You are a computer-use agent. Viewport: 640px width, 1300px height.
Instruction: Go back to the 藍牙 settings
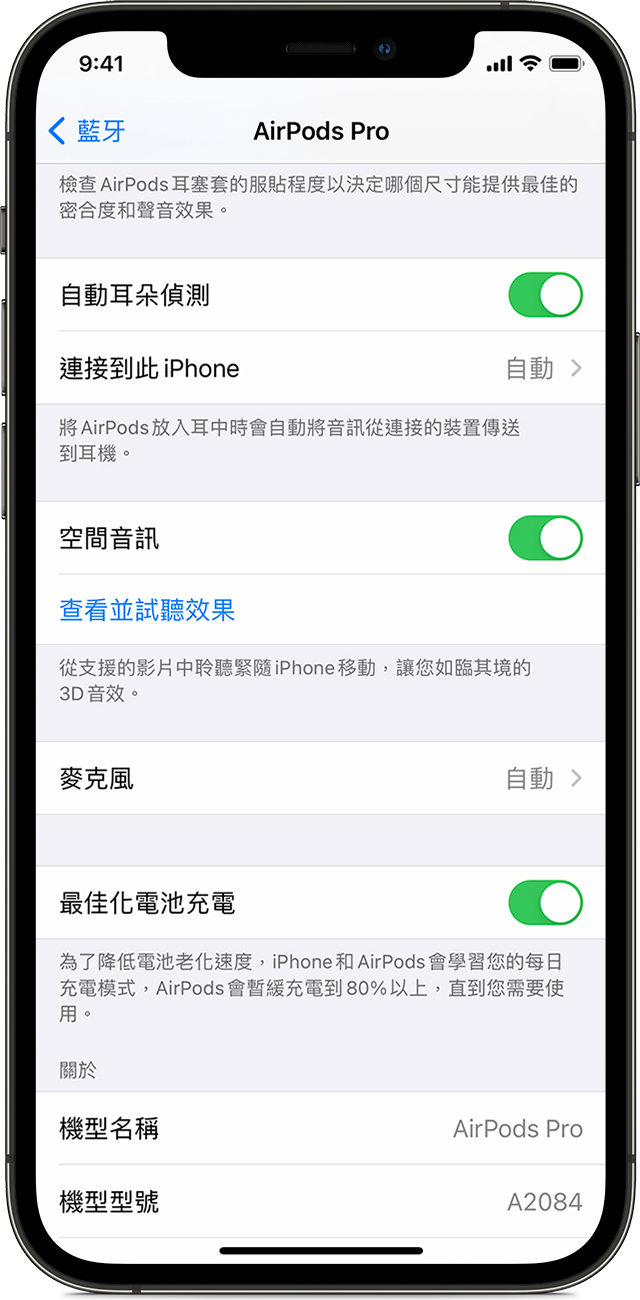pos(87,131)
